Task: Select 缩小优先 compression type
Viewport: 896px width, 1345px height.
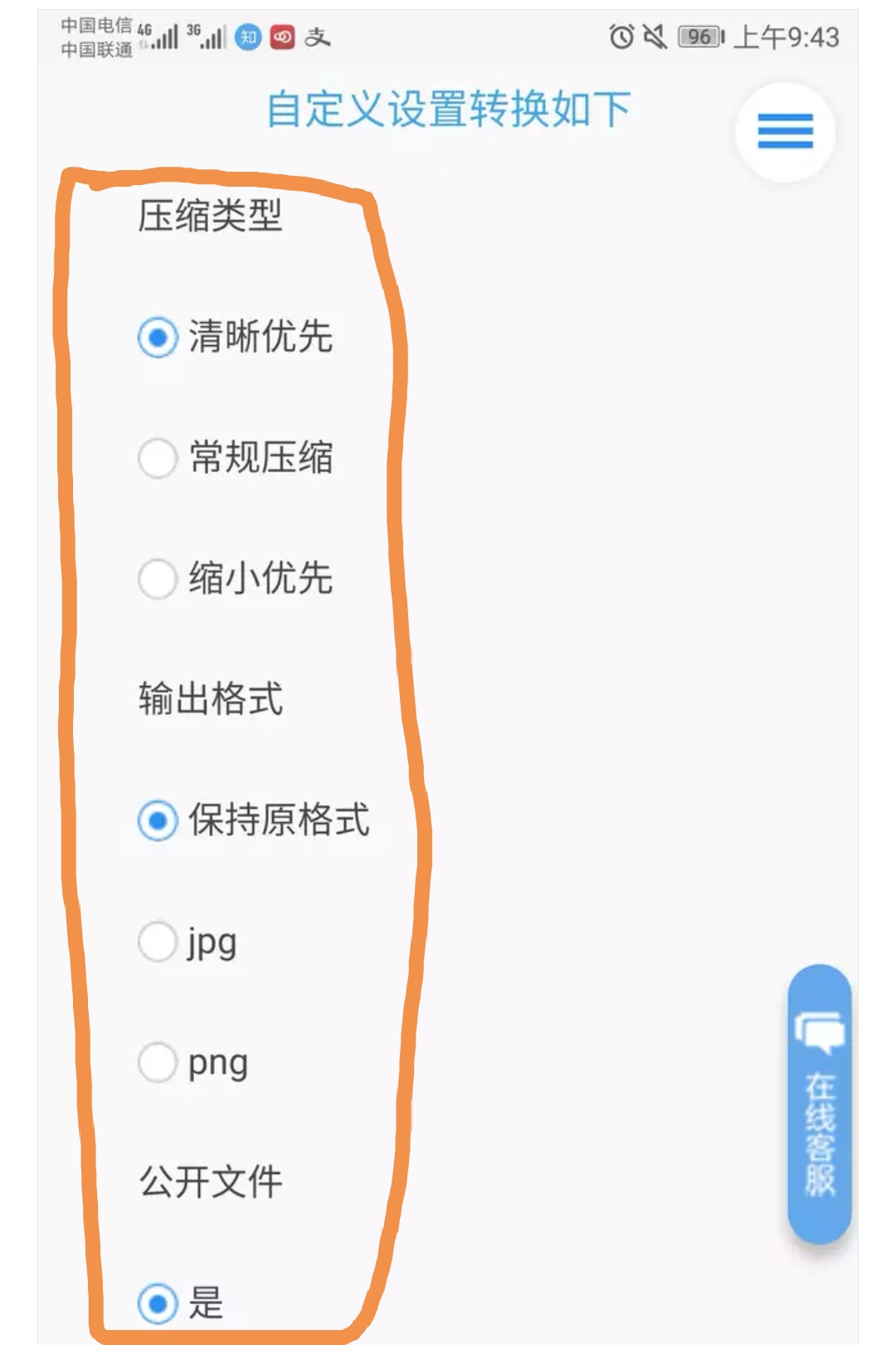Action: (x=158, y=578)
